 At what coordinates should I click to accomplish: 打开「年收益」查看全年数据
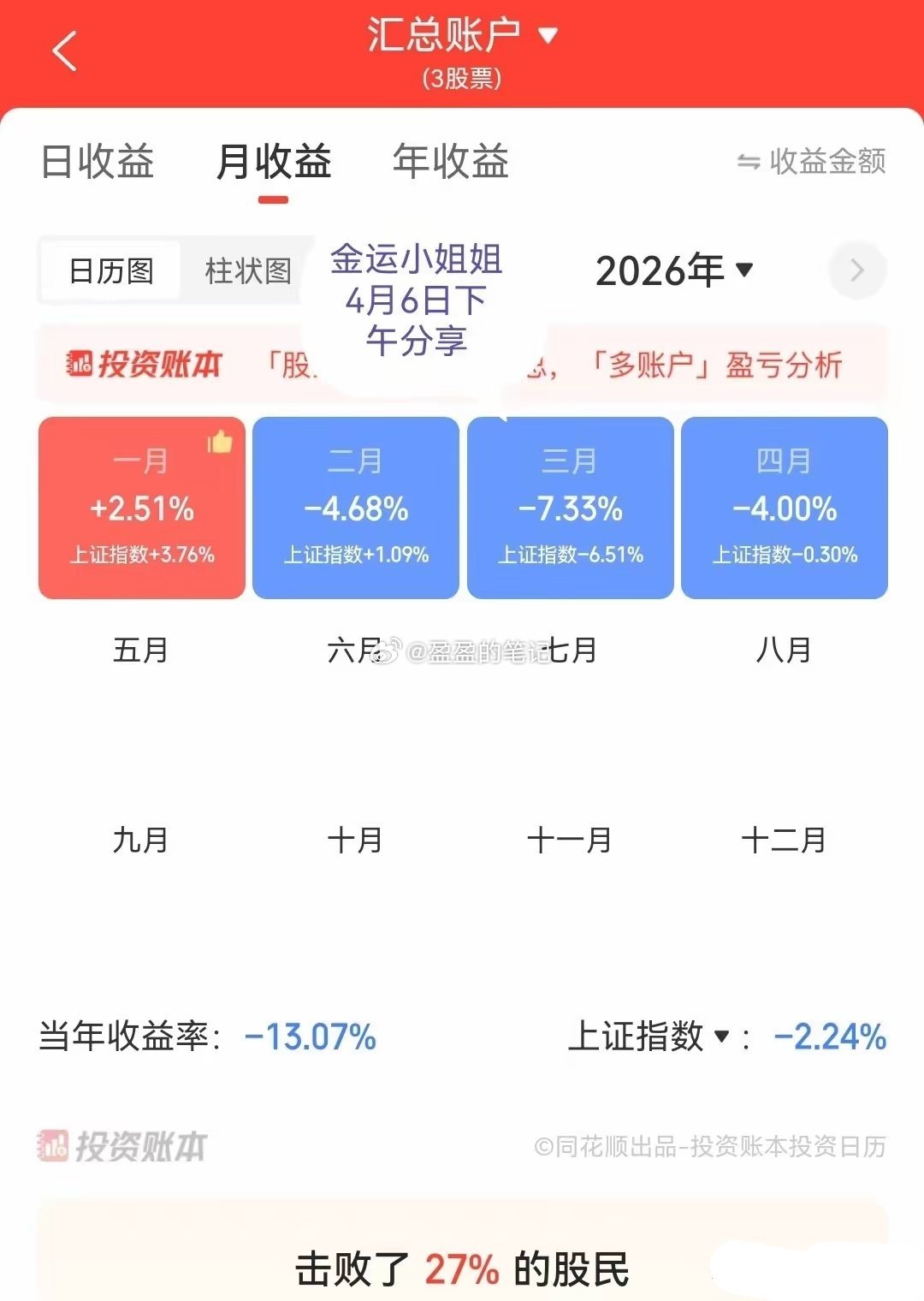tap(451, 163)
